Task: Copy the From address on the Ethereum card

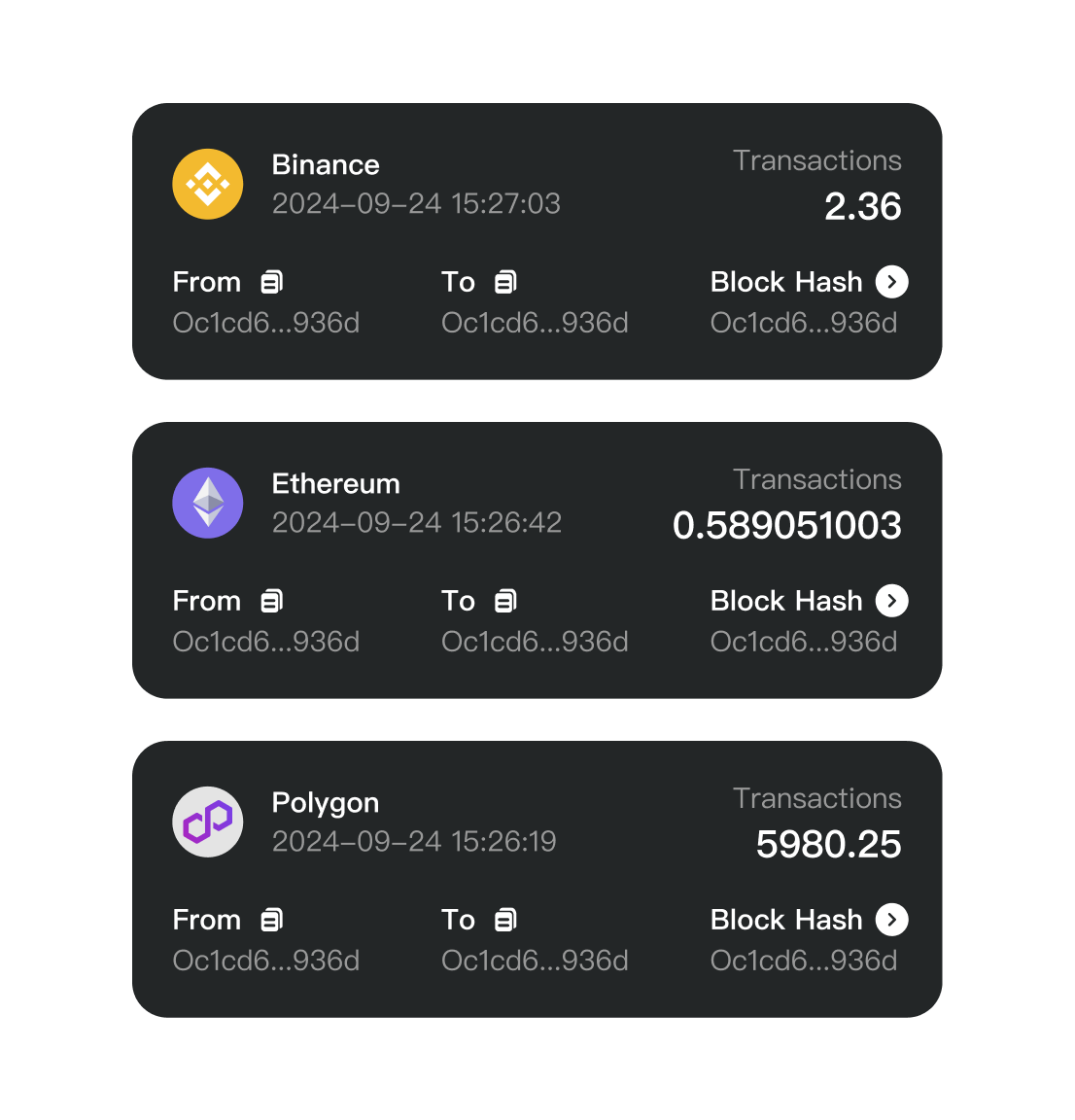Action: click(272, 601)
